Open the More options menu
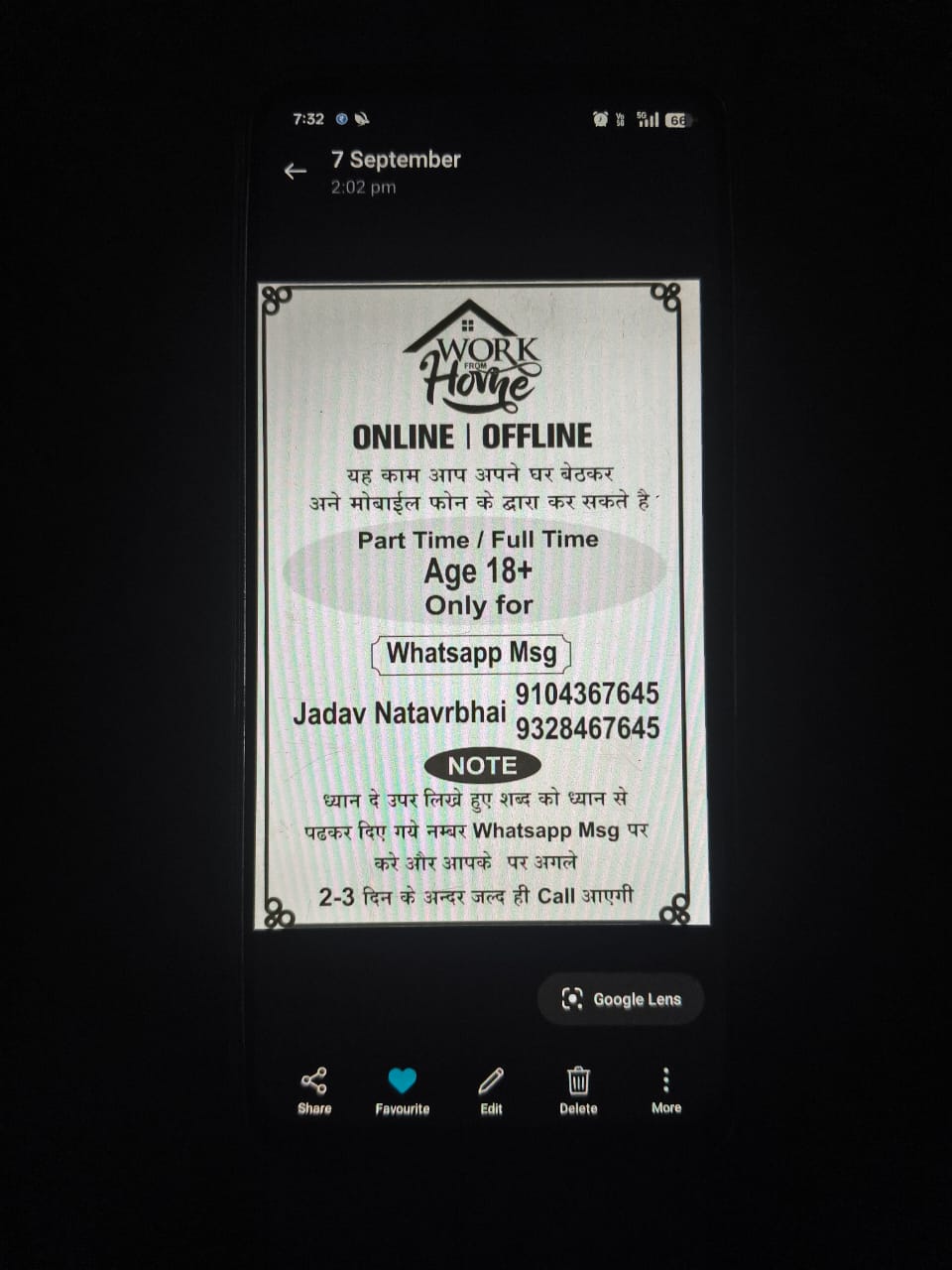This screenshot has width=952, height=1270. click(665, 1089)
